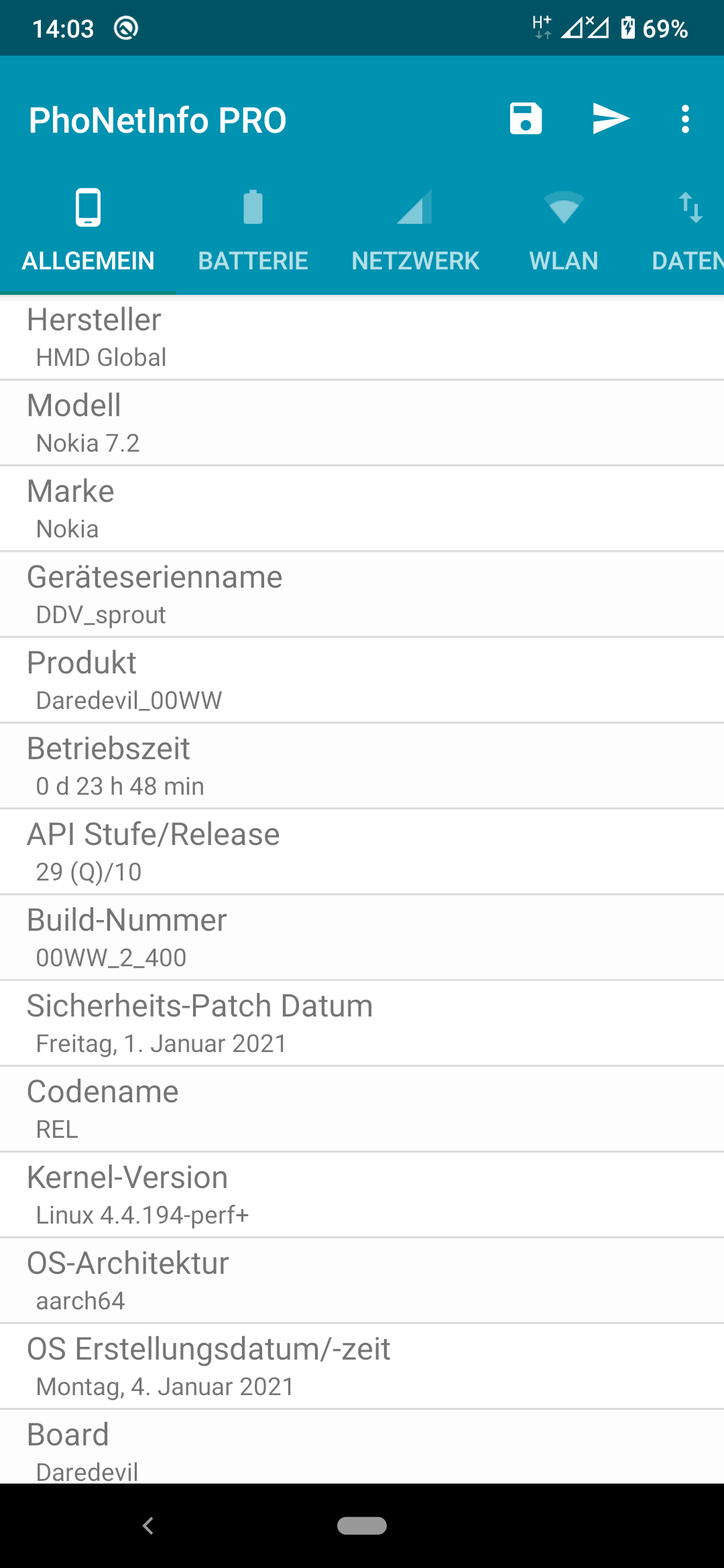
Task: Save the device info report
Action: (526, 119)
